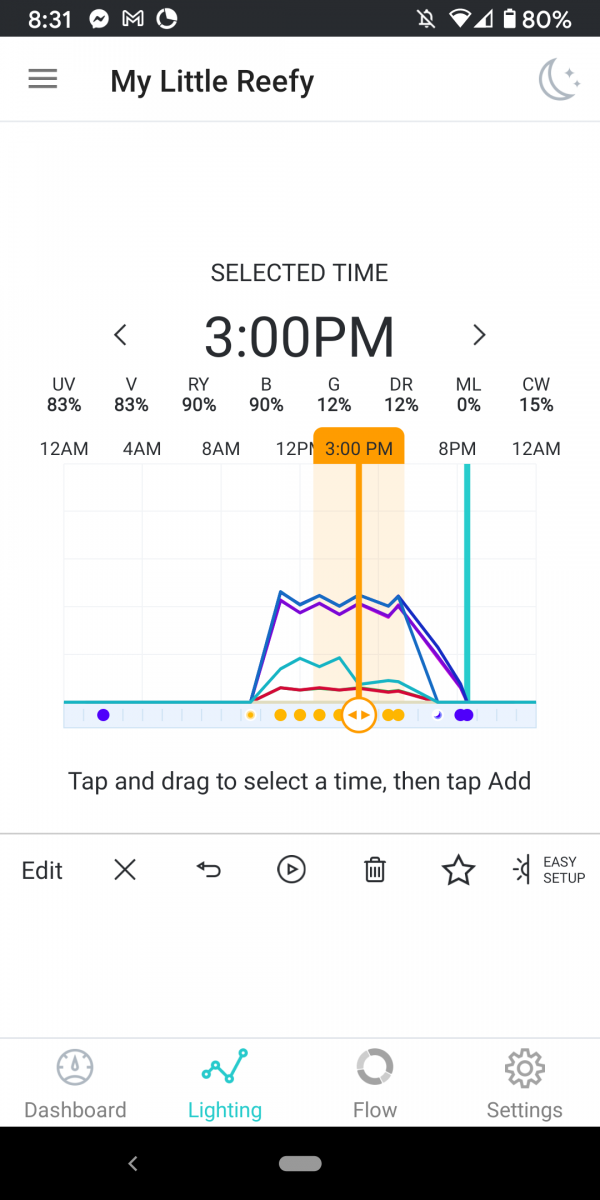Select the purple point near 2AM on timeline
Screen dimensions: 600x1200
(x=103, y=715)
